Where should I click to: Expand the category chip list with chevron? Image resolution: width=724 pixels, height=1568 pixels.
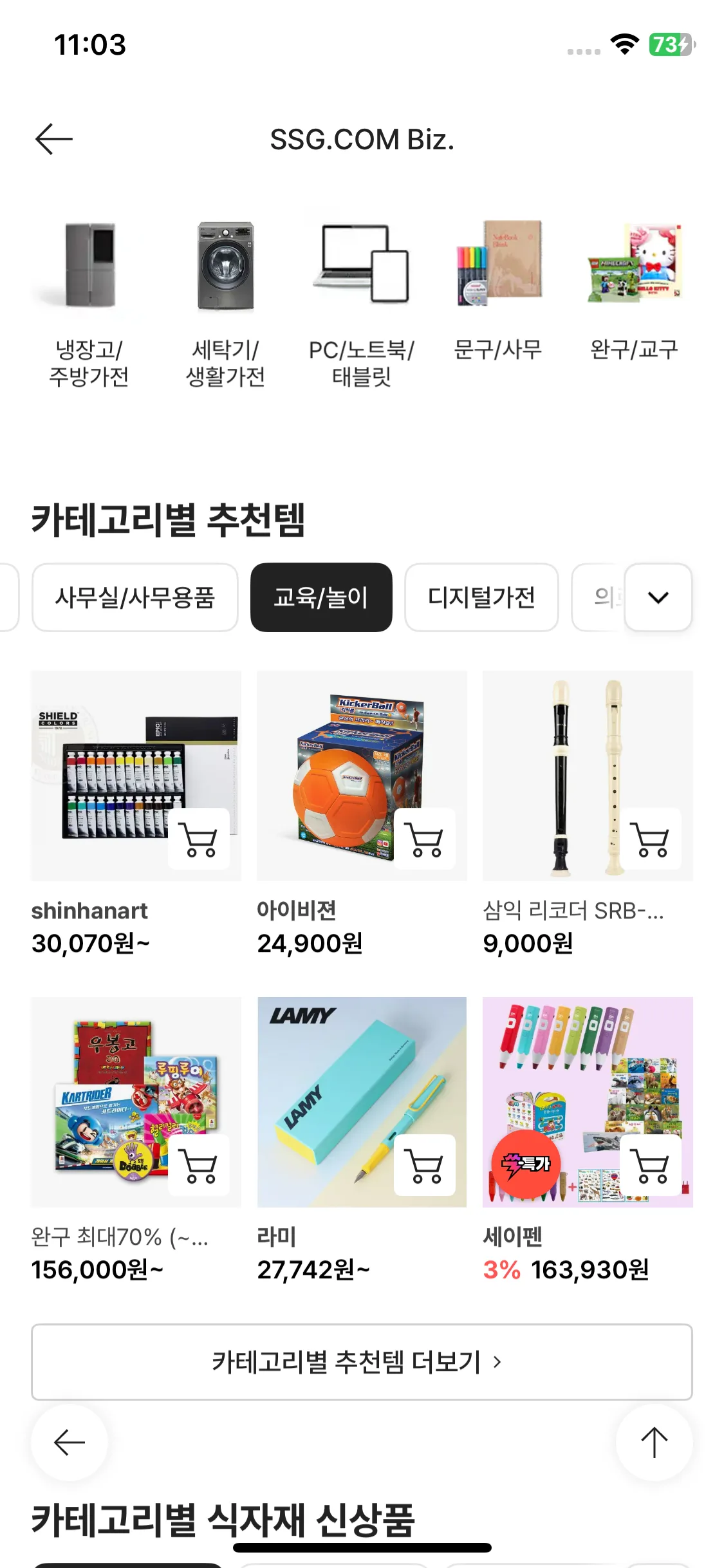pyautogui.click(x=658, y=597)
